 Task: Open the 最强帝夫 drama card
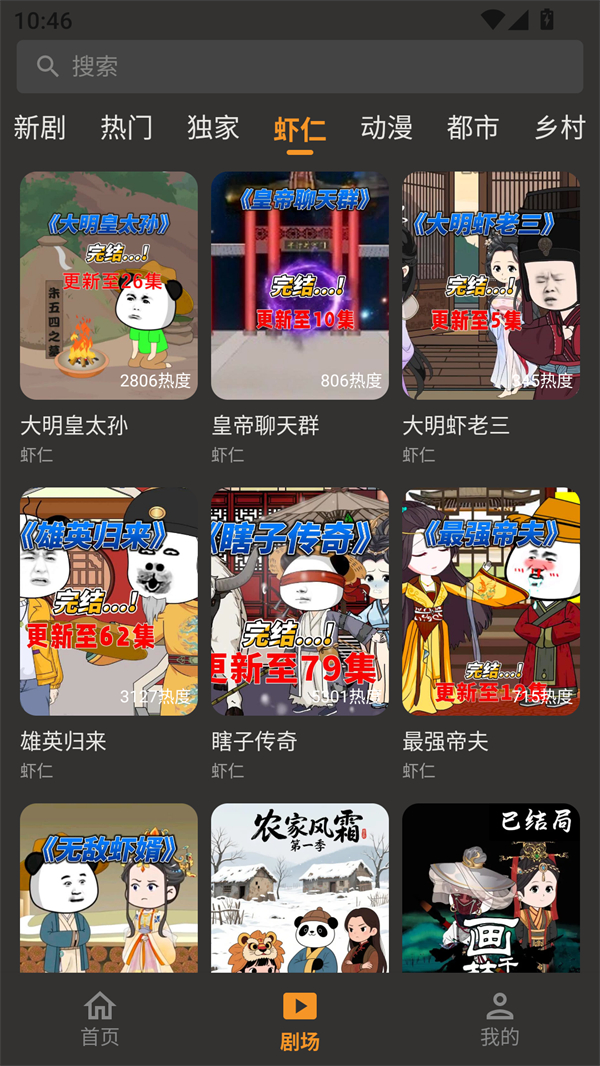tap(491, 602)
